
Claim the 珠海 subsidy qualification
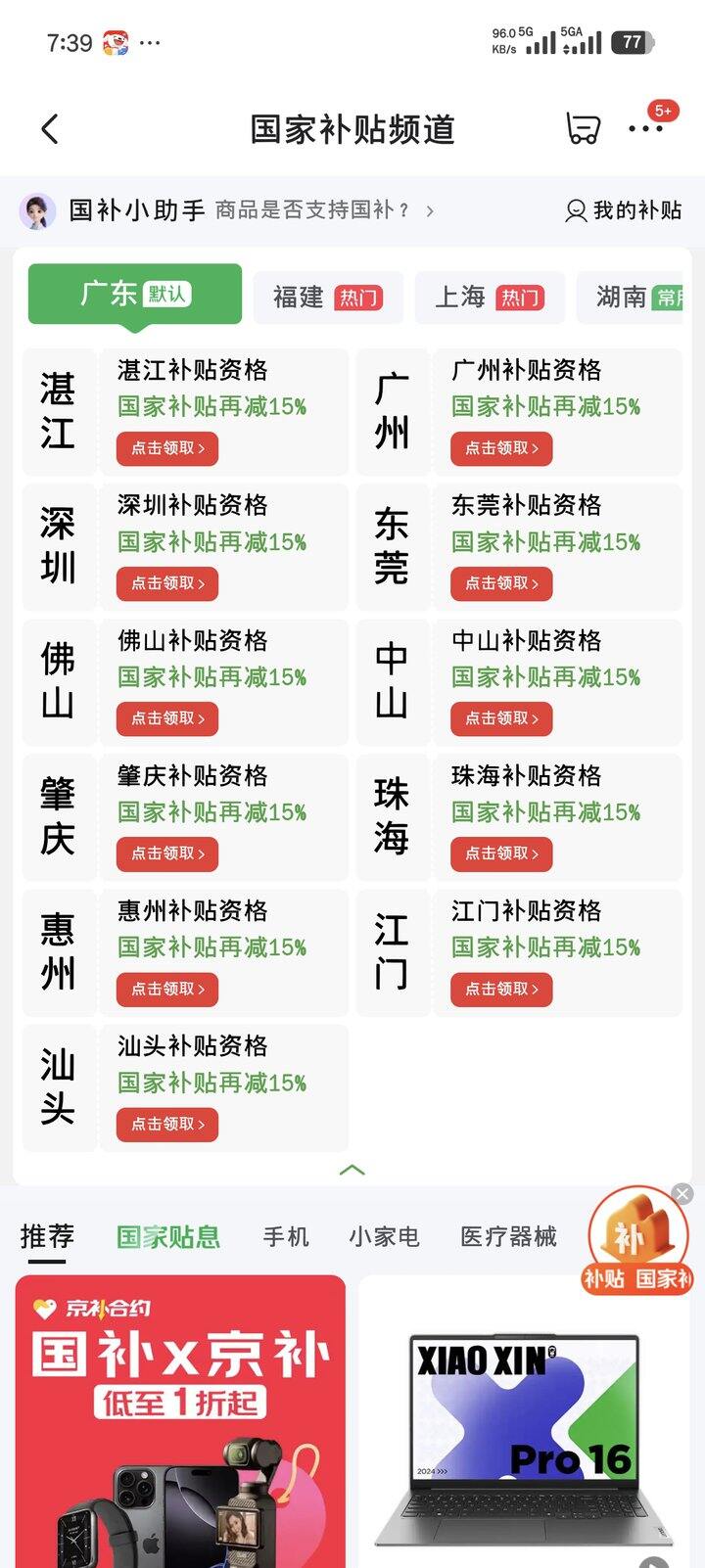[501, 853]
